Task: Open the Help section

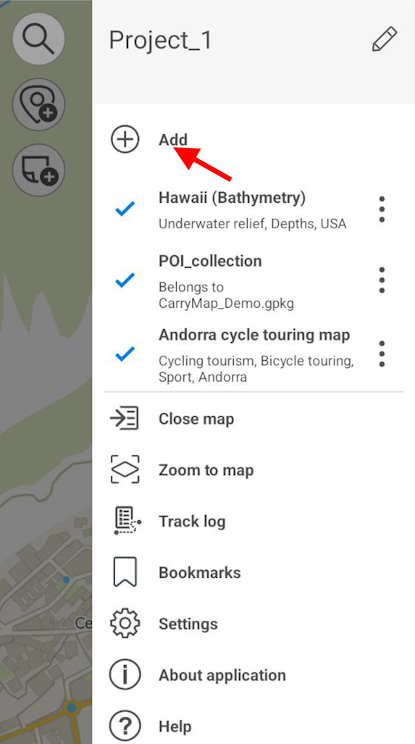Action: (253, 726)
